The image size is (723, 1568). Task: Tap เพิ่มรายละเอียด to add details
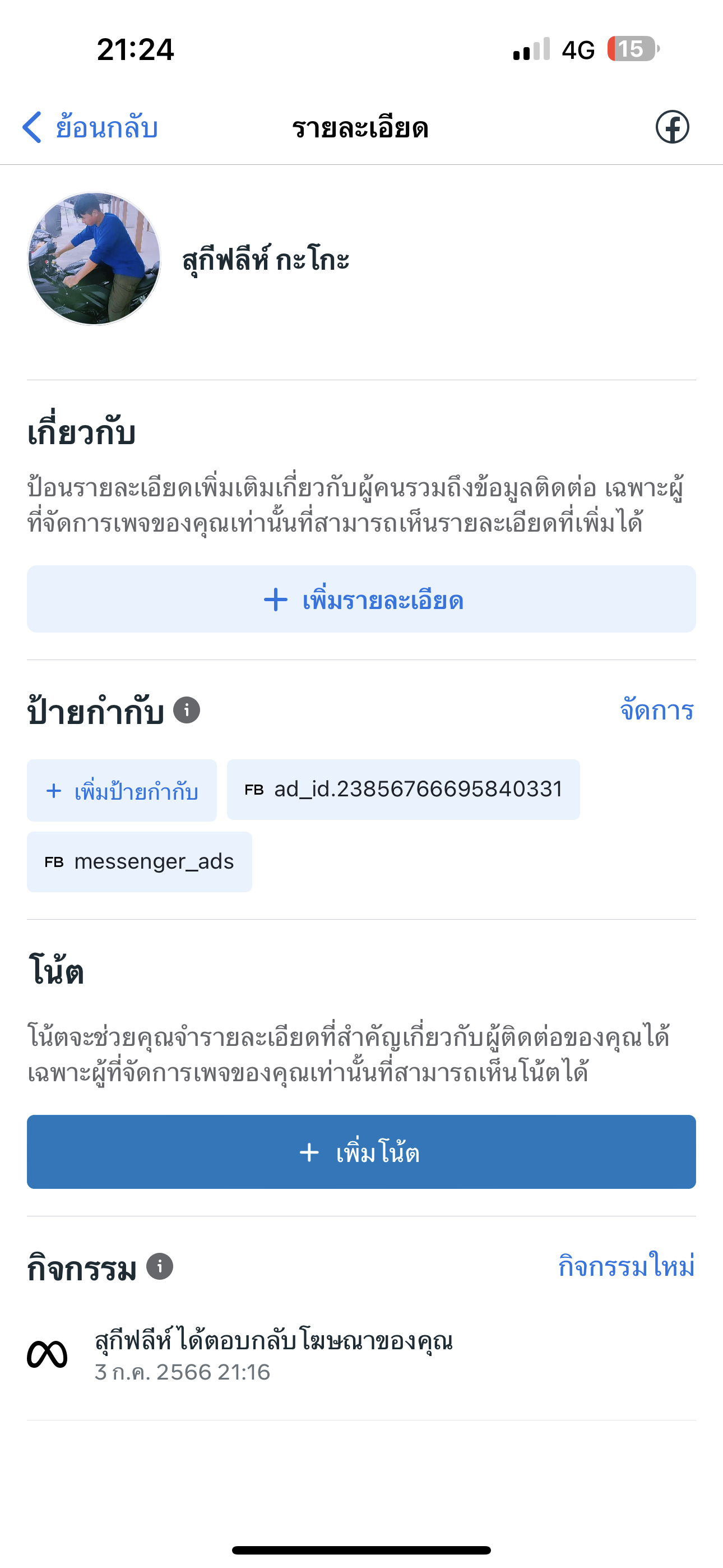pos(361,599)
